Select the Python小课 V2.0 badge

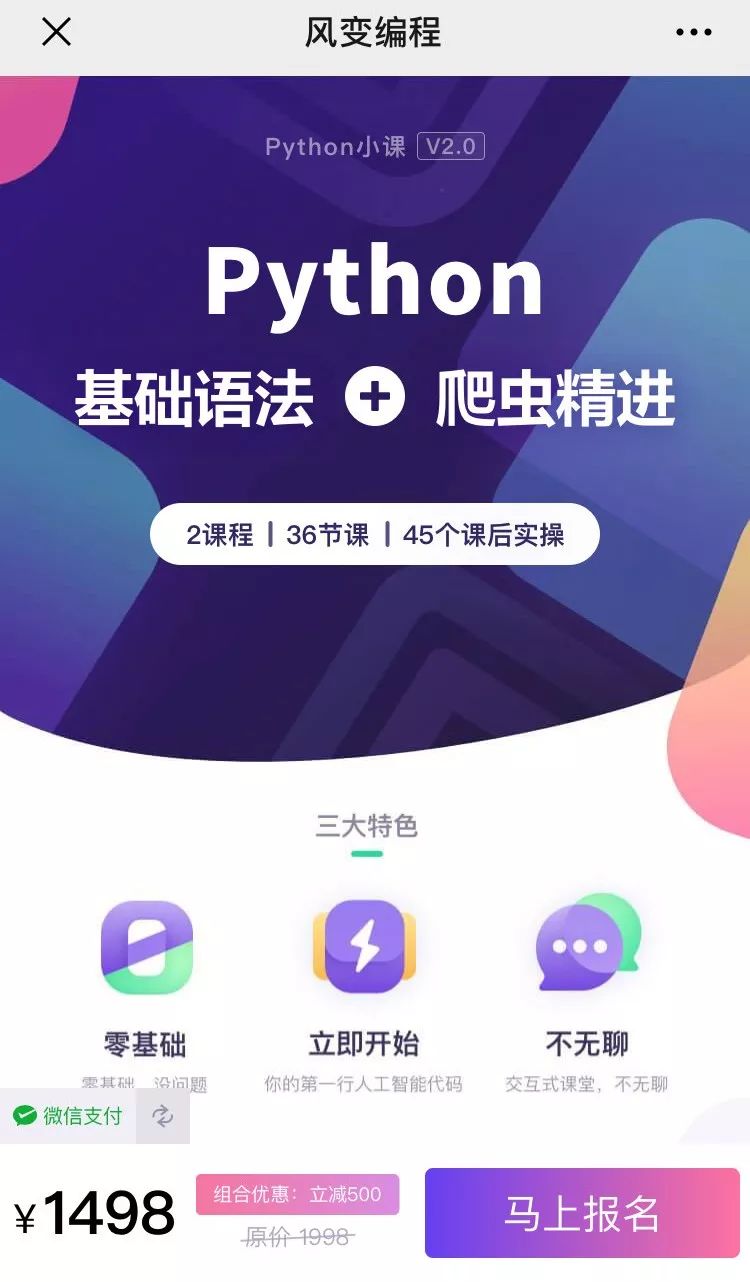point(374,147)
